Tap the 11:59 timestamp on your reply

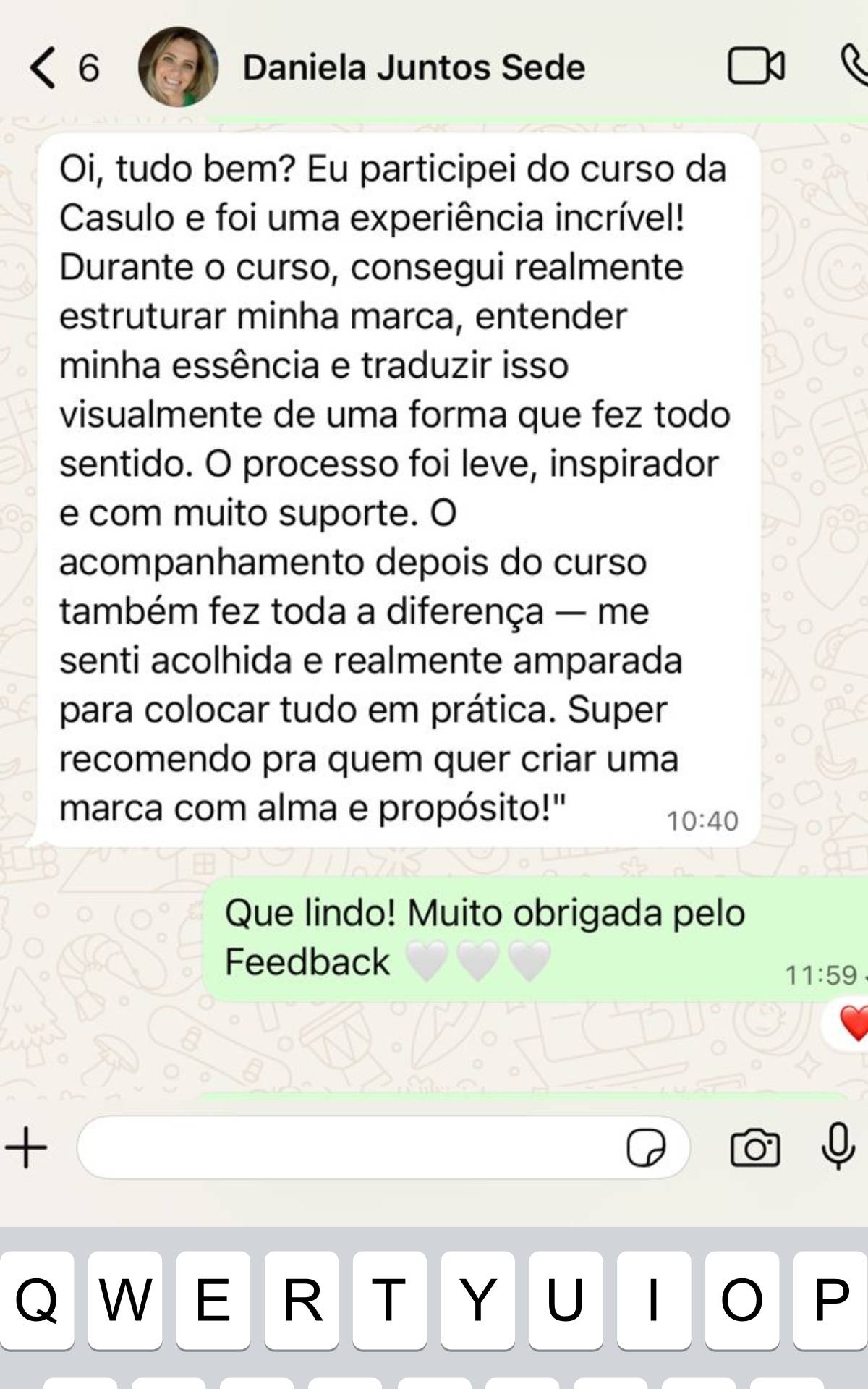[x=820, y=975]
